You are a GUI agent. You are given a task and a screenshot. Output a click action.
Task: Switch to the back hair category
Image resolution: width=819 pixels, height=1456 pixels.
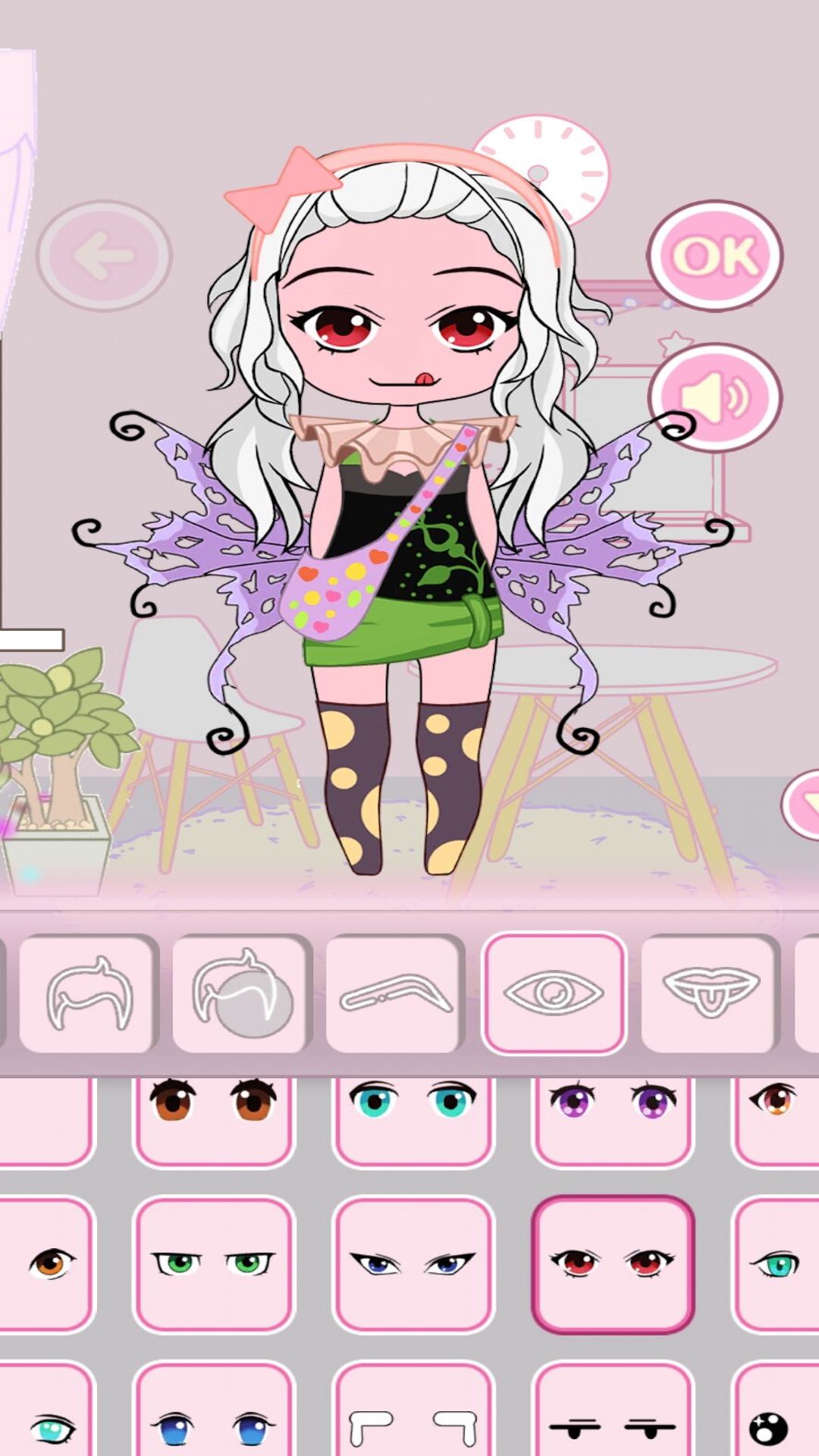click(241, 993)
